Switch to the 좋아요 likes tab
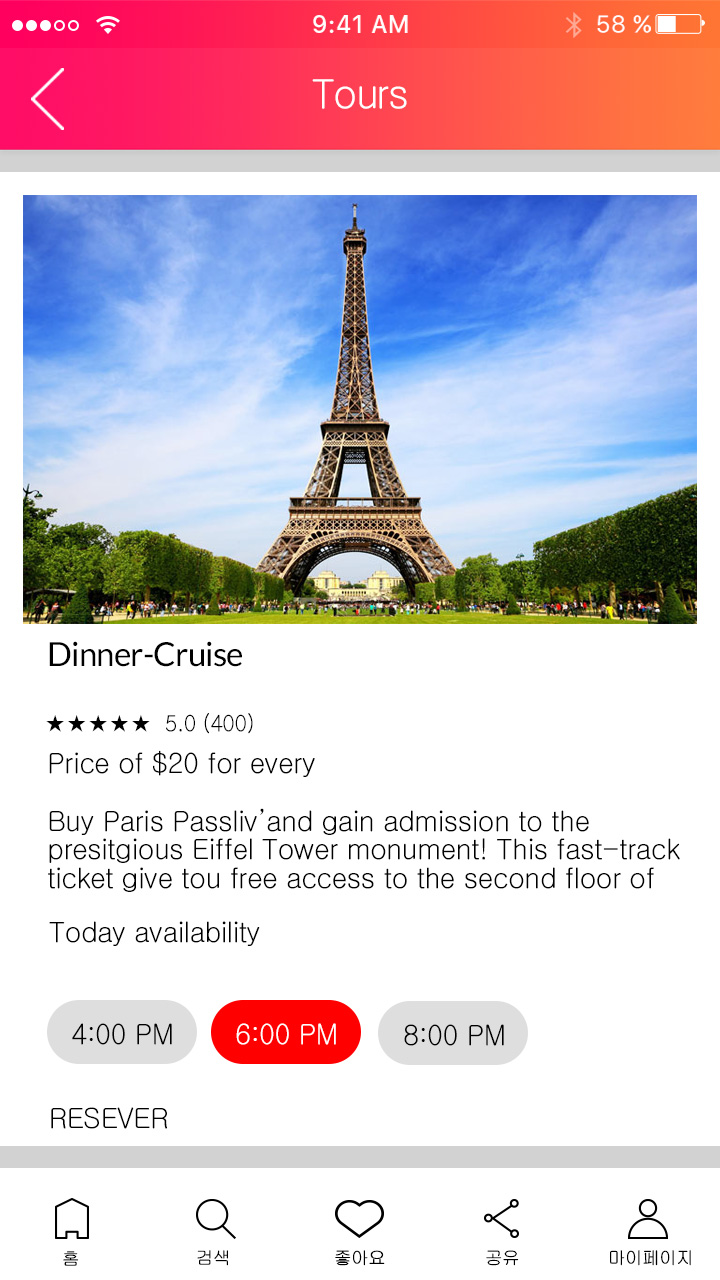 (359, 1232)
